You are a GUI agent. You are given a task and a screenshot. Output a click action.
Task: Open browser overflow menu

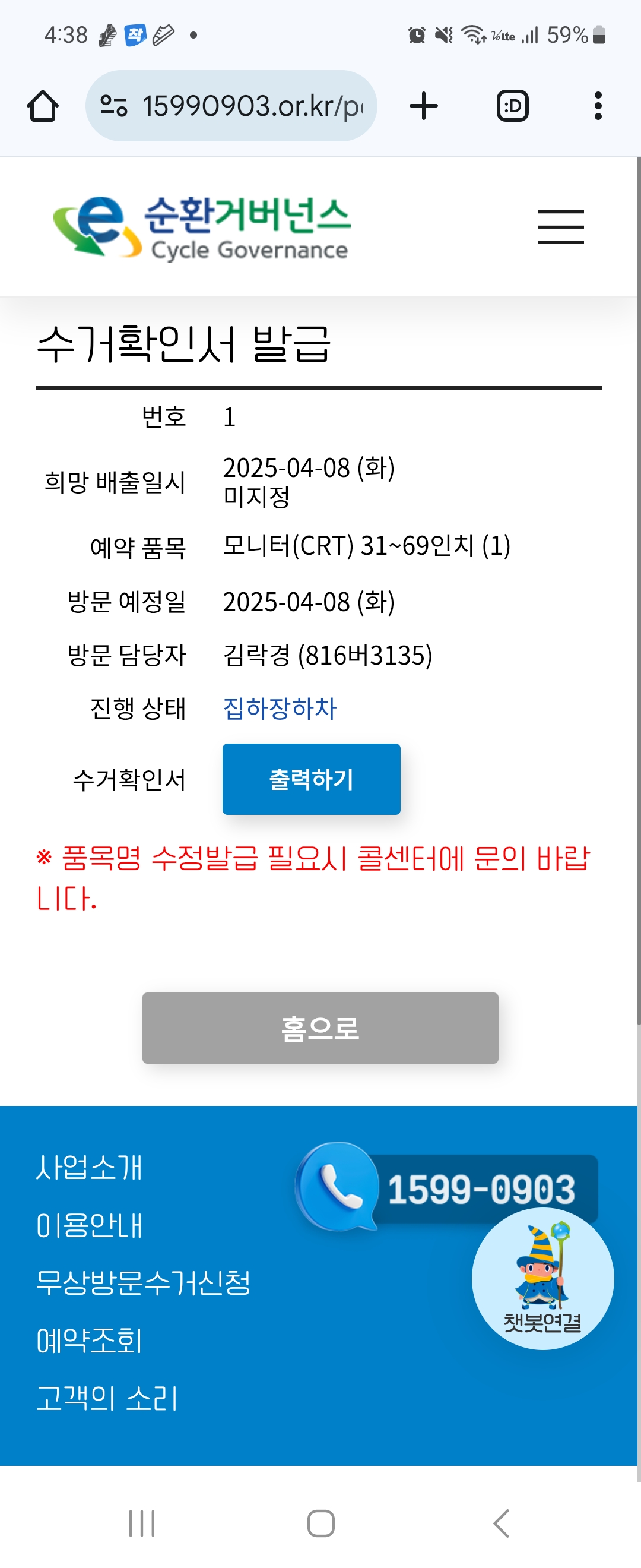pyautogui.click(x=598, y=106)
